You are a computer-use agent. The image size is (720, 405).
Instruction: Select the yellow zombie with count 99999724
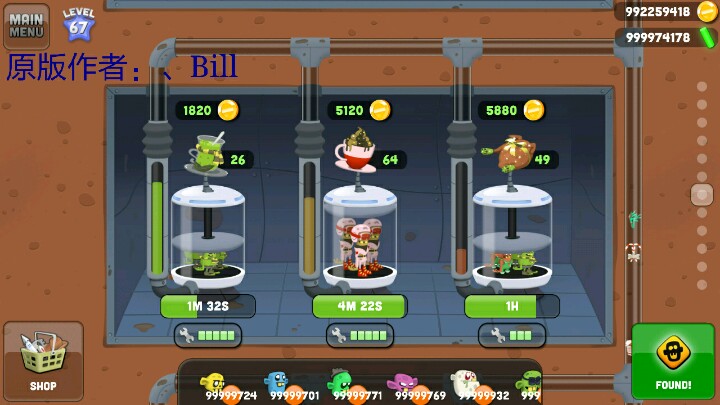pos(213,383)
